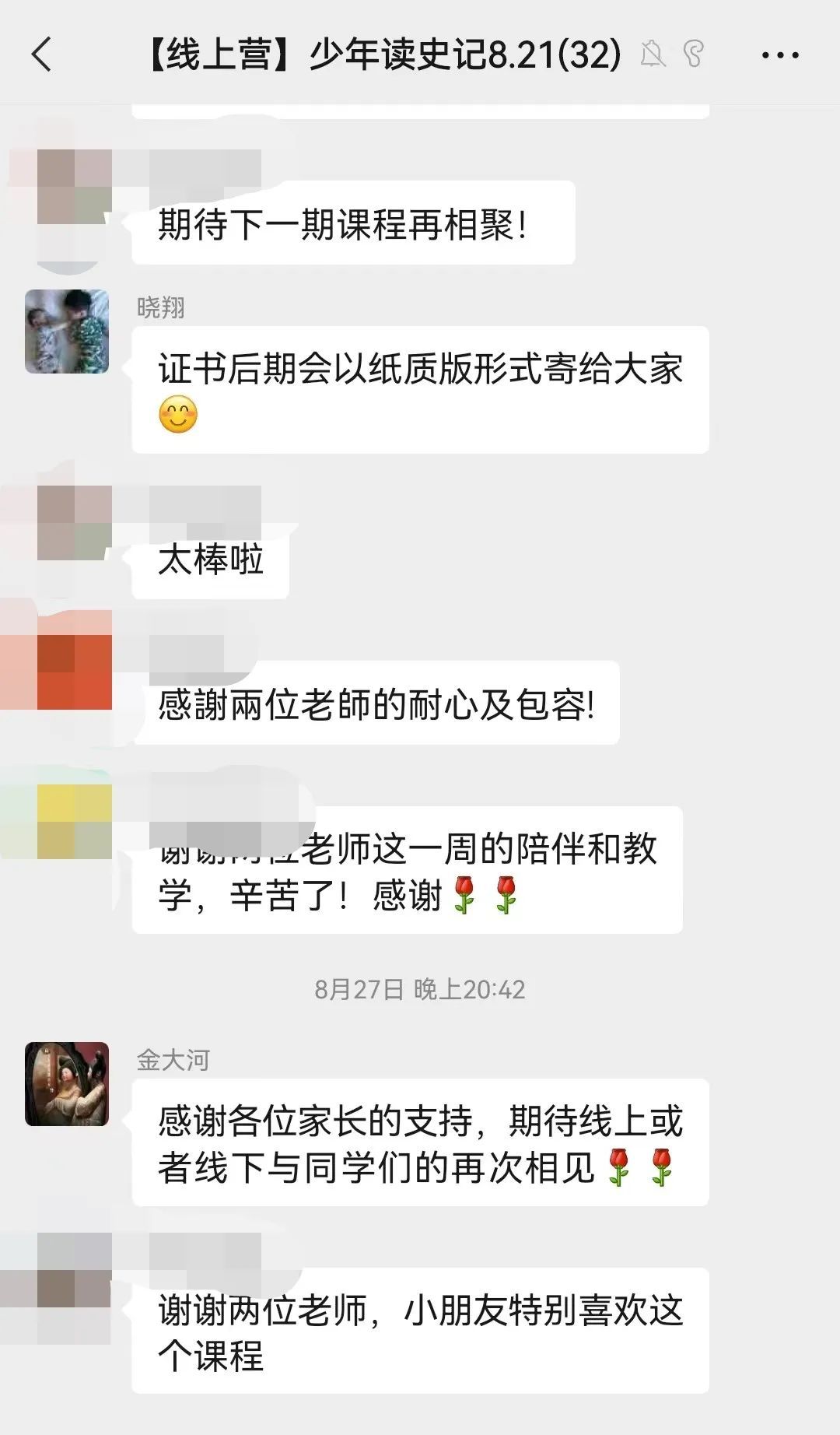Viewport: 840px width, 1435px height.
Task: Open the group chat overflow menu
Action: coord(779,55)
